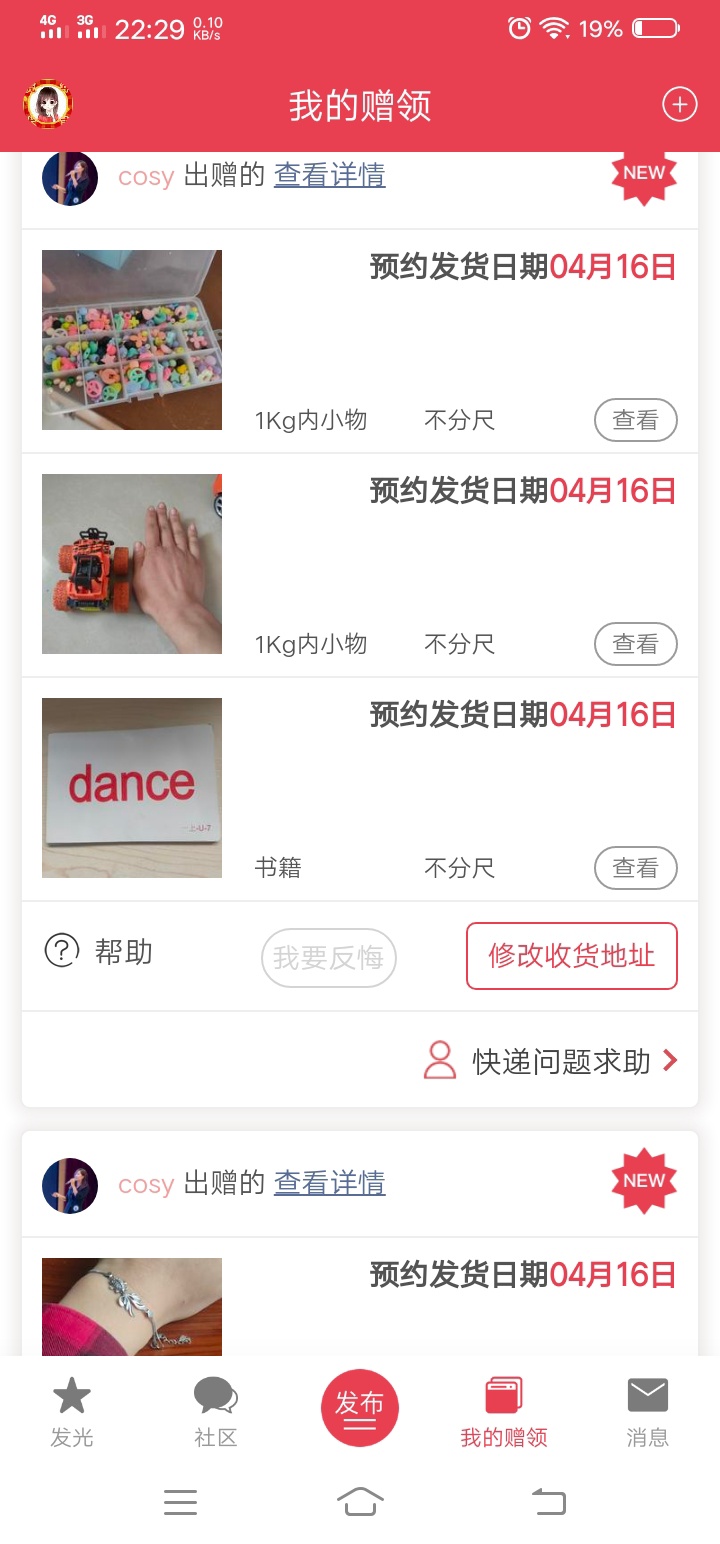The width and height of the screenshot is (720, 1544).
Task: Tap 查看 for the colorful beads box
Action: 635,420
